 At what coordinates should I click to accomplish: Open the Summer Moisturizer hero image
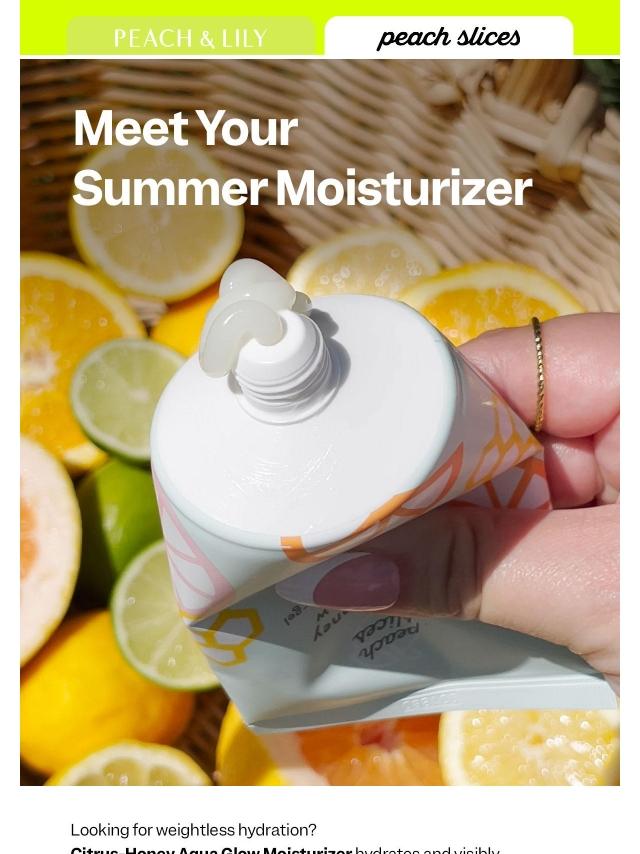320,450
